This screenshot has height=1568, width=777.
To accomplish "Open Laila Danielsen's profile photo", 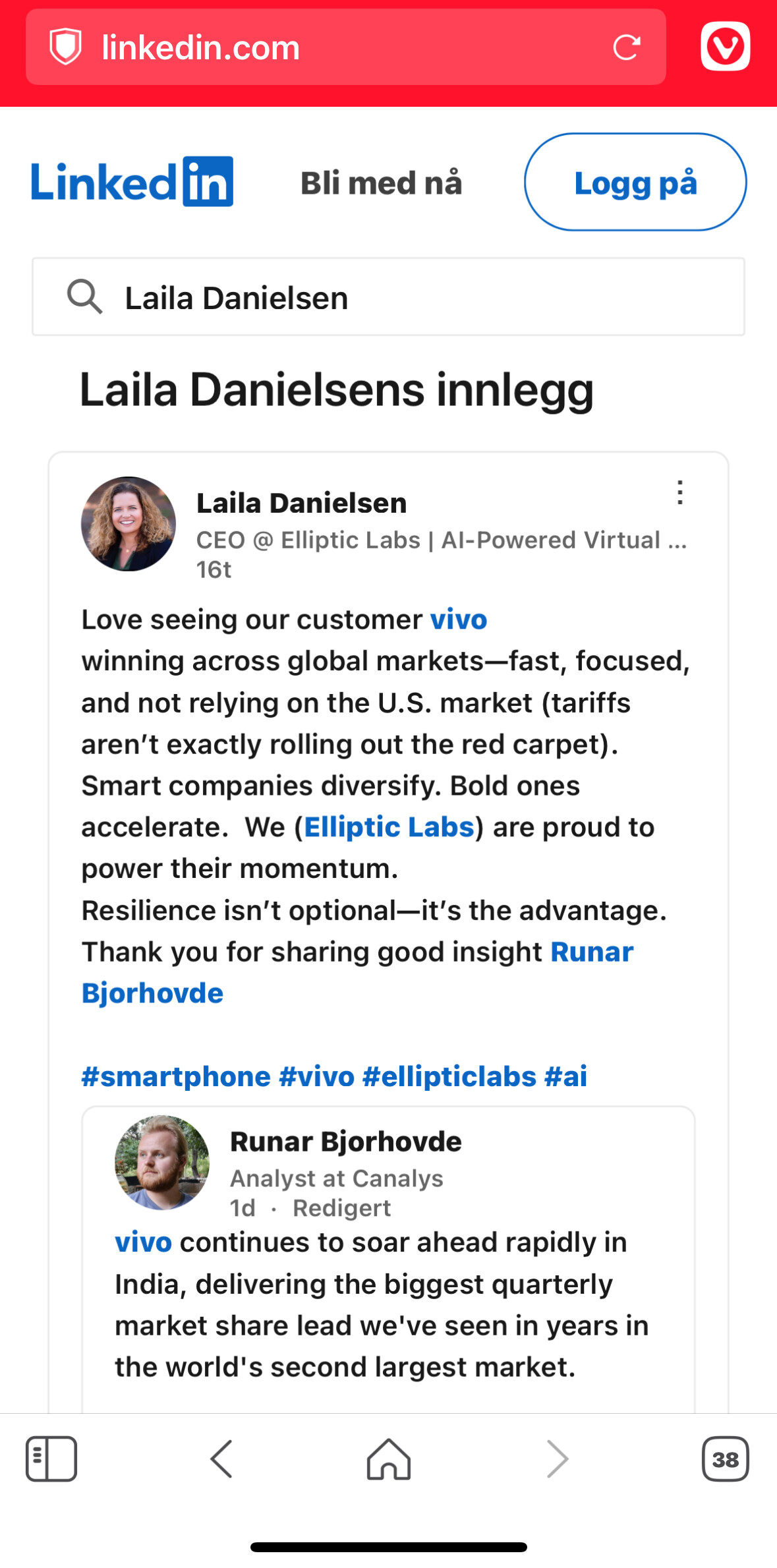I will [x=129, y=524].
